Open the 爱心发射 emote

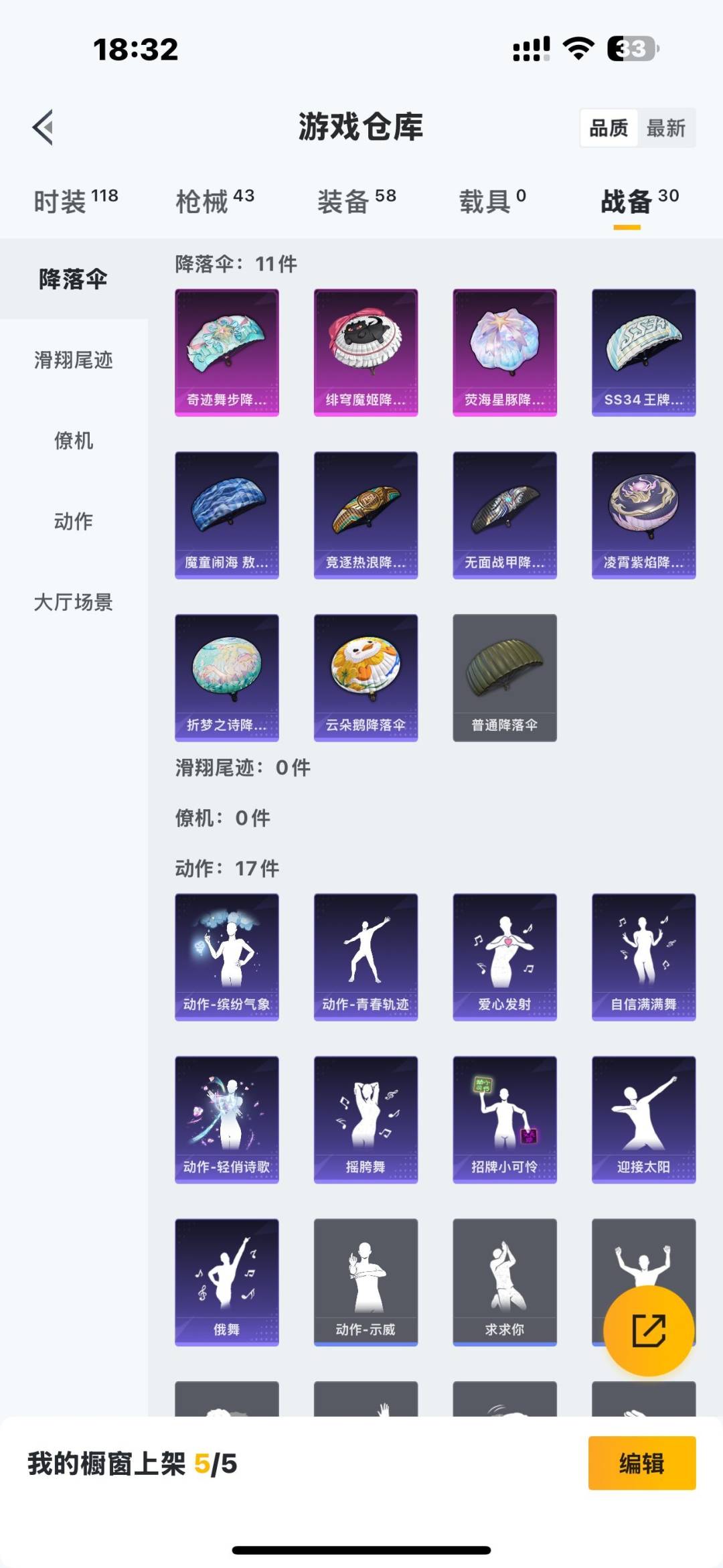tap(505, 956)
